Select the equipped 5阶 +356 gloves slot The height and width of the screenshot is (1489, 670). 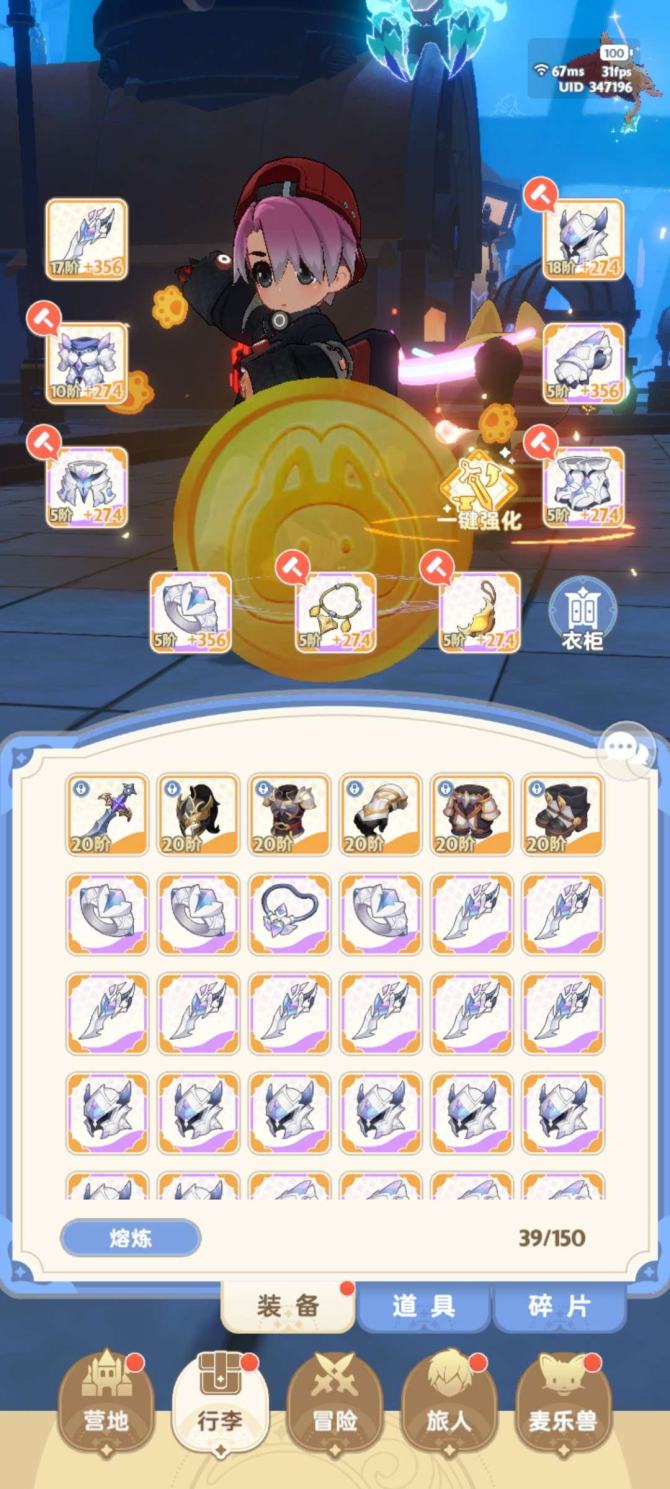click(584, 363)
